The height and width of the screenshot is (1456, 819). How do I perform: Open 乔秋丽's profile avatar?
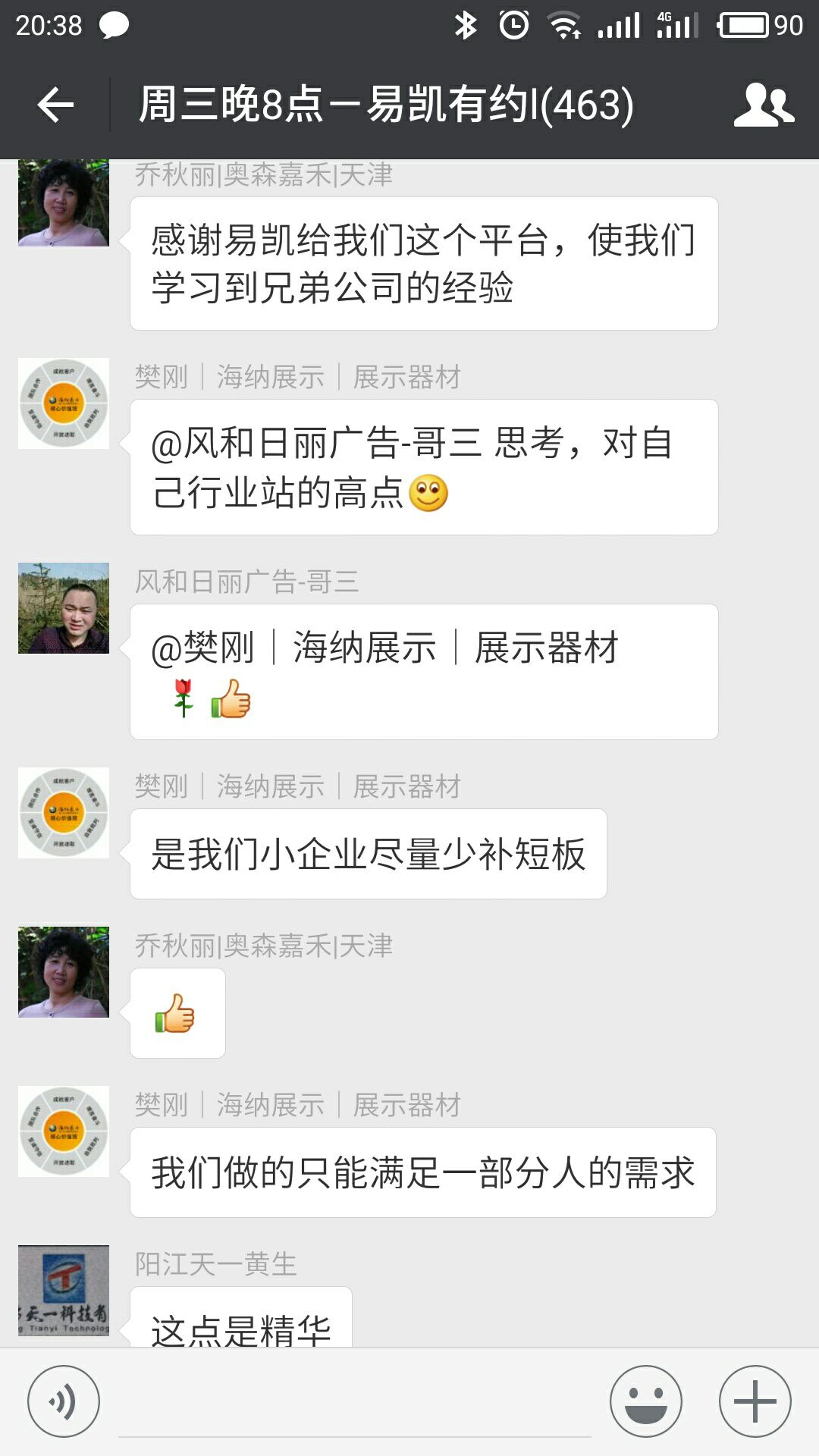64,205
